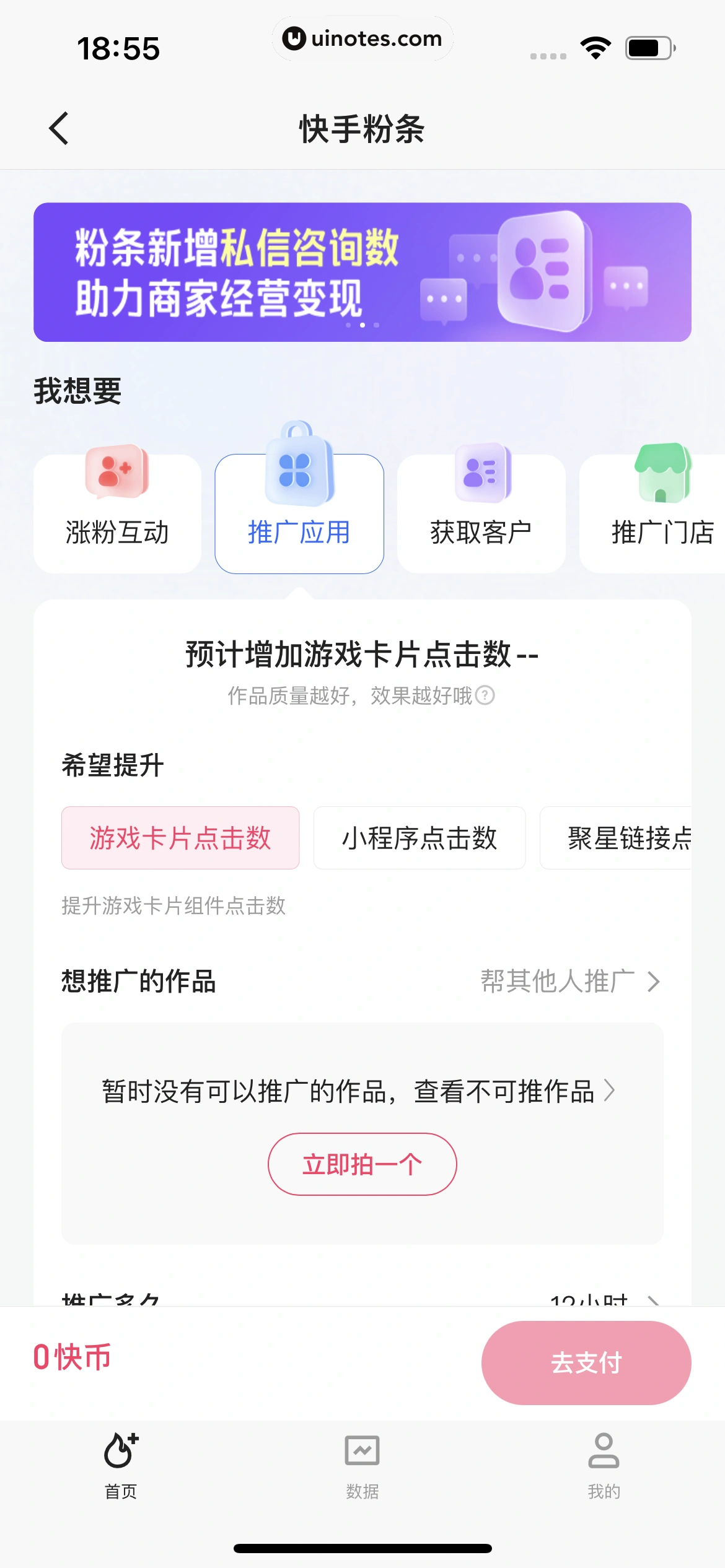This screenshot has width=725, height=1568.
Task: Select the 游戏卡片点击数 chip
Action: 180,838
